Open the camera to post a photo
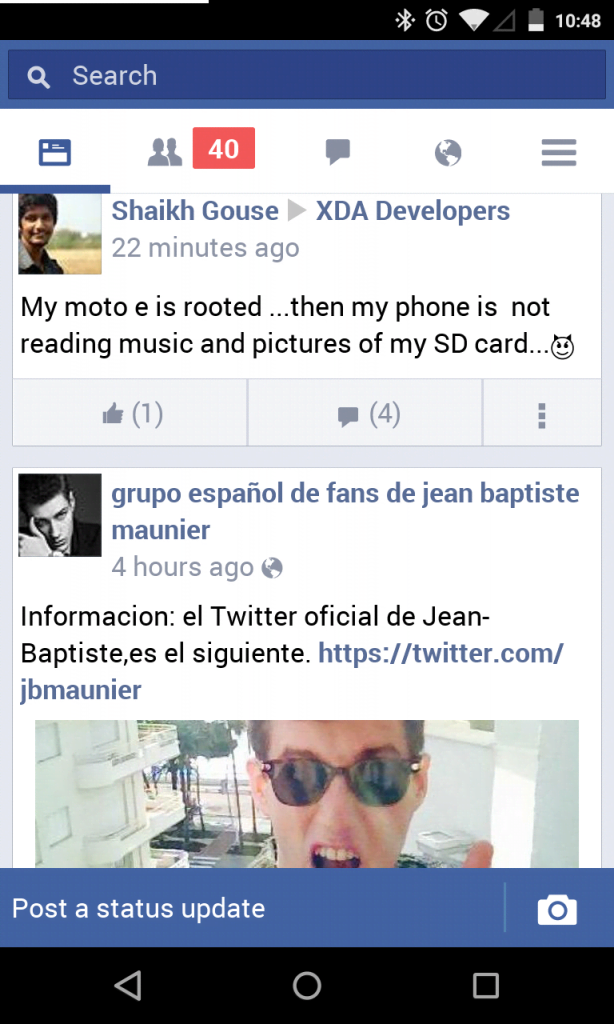Viewport: 614px width, 1024px height. coord(557,909)
